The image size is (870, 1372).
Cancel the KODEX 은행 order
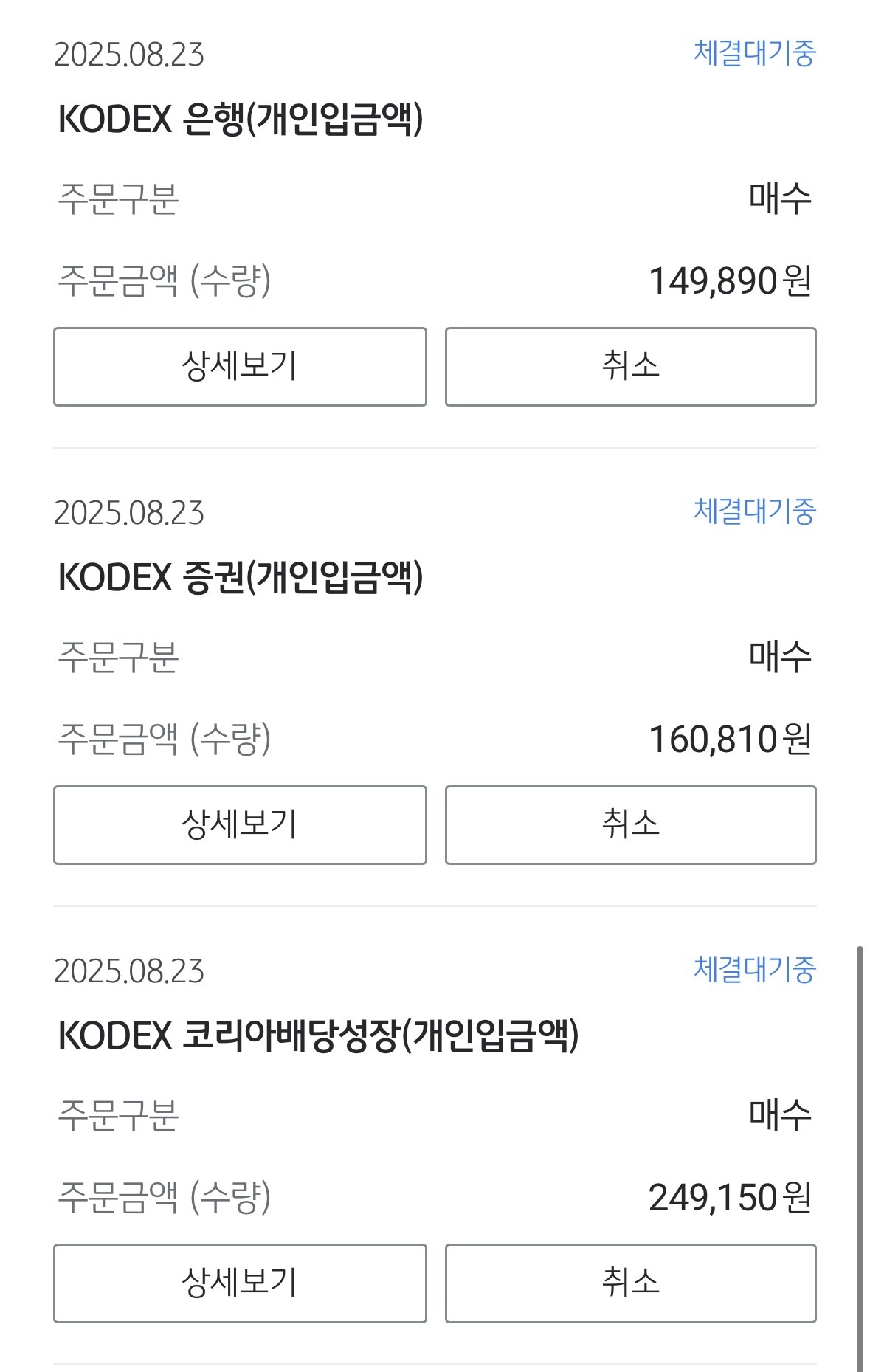pos(631,367)
